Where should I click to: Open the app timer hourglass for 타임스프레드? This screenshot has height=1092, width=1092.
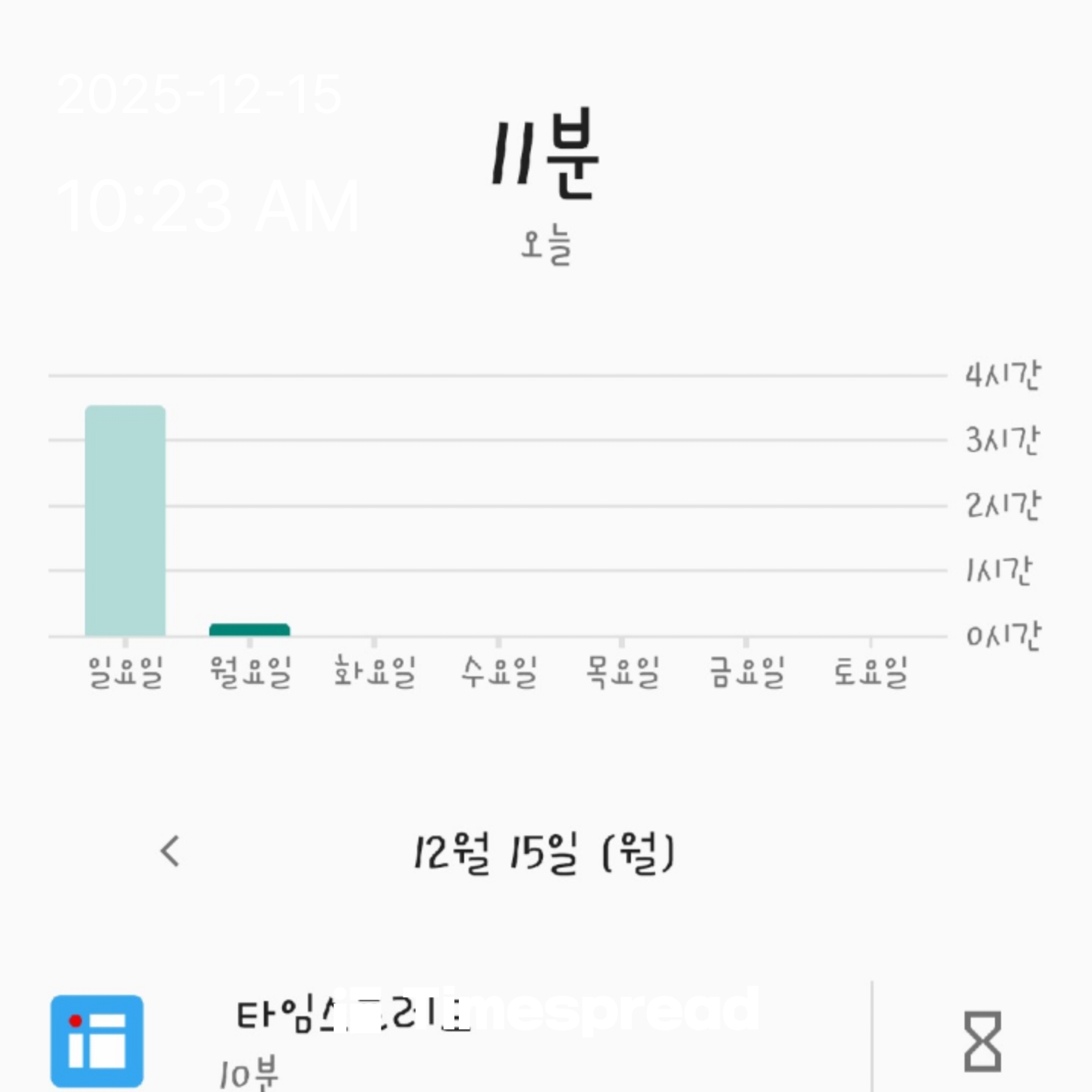(x=982, y=1042)
